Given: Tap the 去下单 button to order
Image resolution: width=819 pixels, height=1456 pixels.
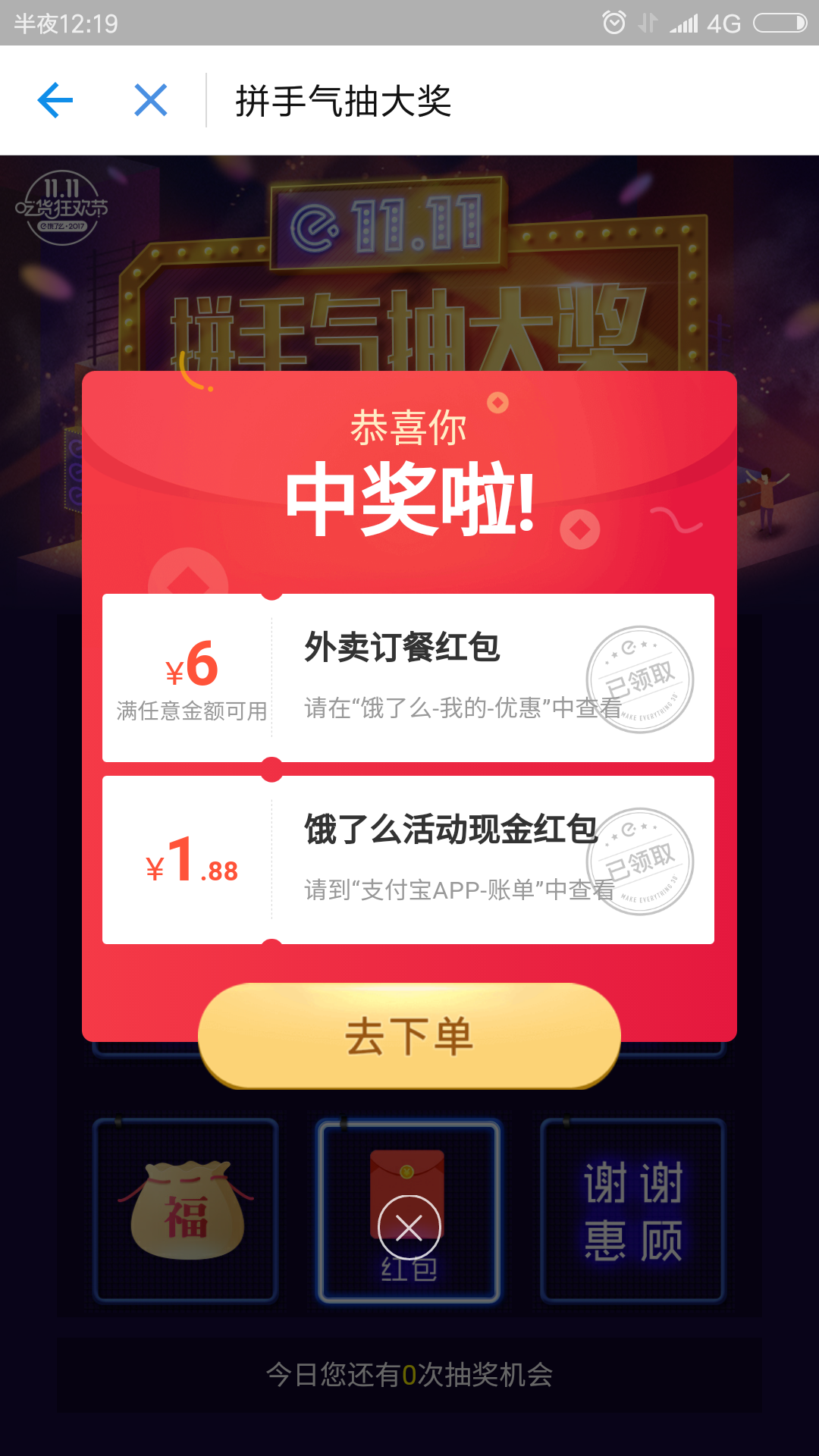Looking at the screenshot, I should point(409,1036).
